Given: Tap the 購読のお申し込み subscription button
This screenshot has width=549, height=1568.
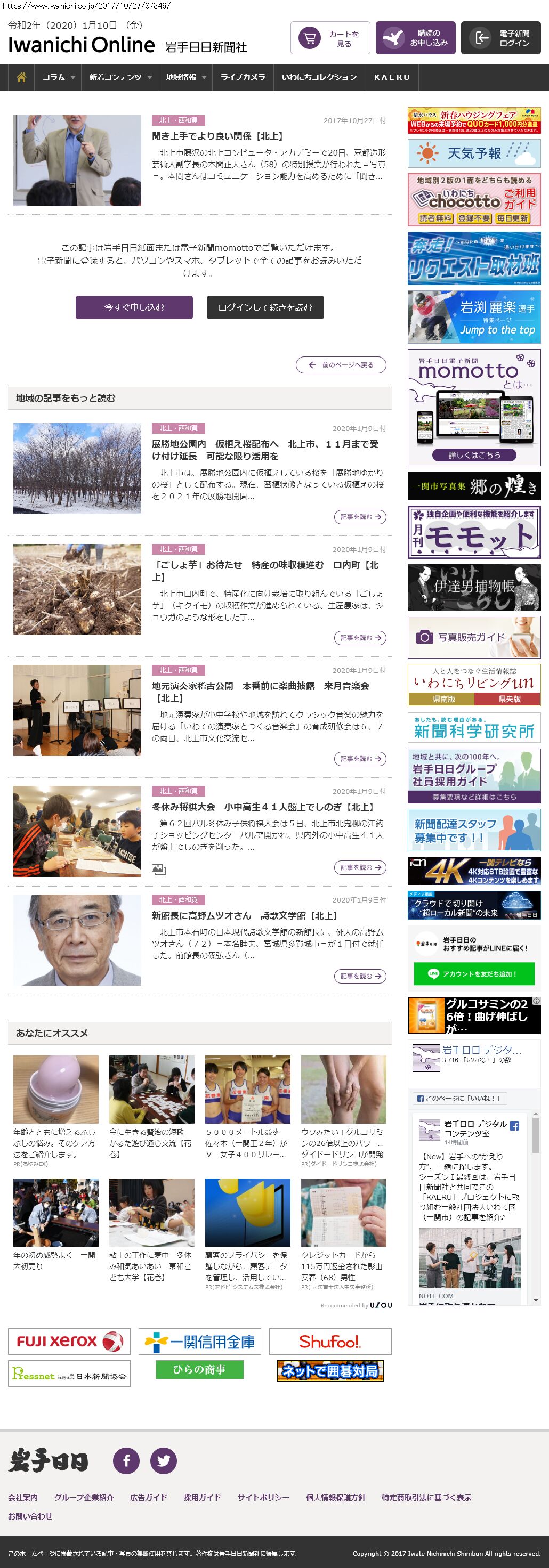Looking at the screenshot, I should [x=415, y=38].
